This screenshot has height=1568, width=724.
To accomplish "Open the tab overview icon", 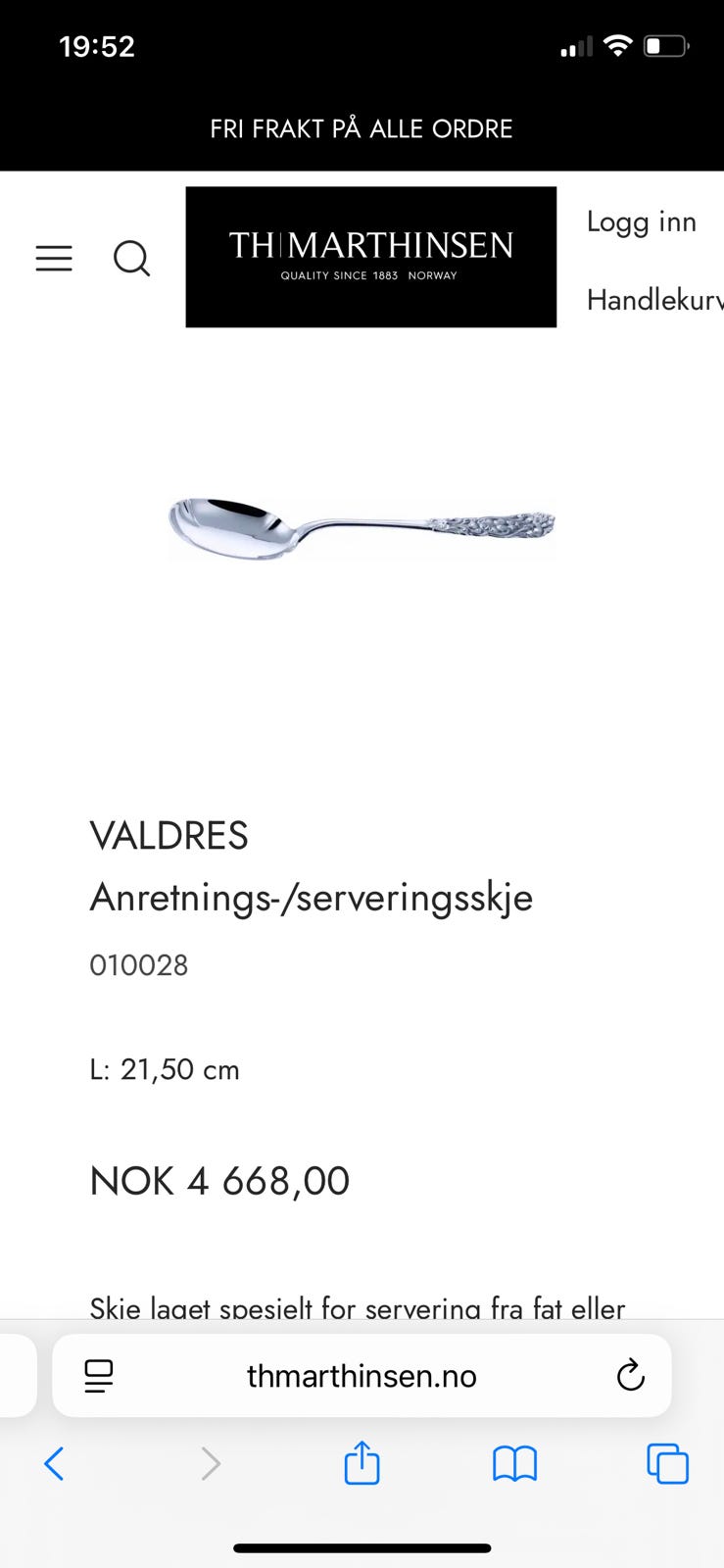I will point(667,1463).
